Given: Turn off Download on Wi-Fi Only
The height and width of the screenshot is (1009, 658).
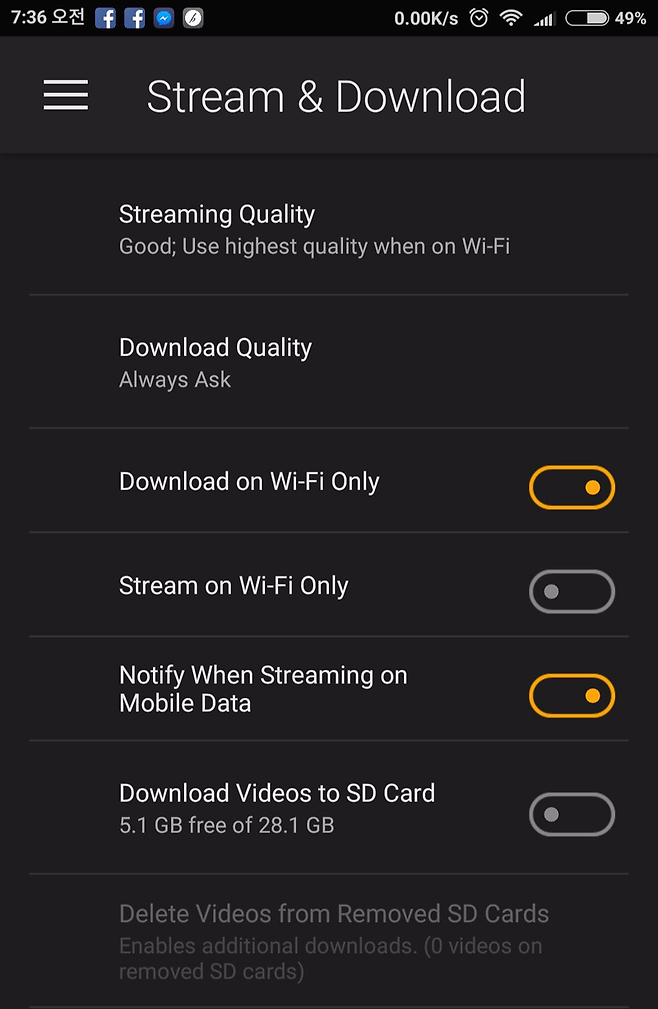Looking at the screenshot, I should point(571,488).
